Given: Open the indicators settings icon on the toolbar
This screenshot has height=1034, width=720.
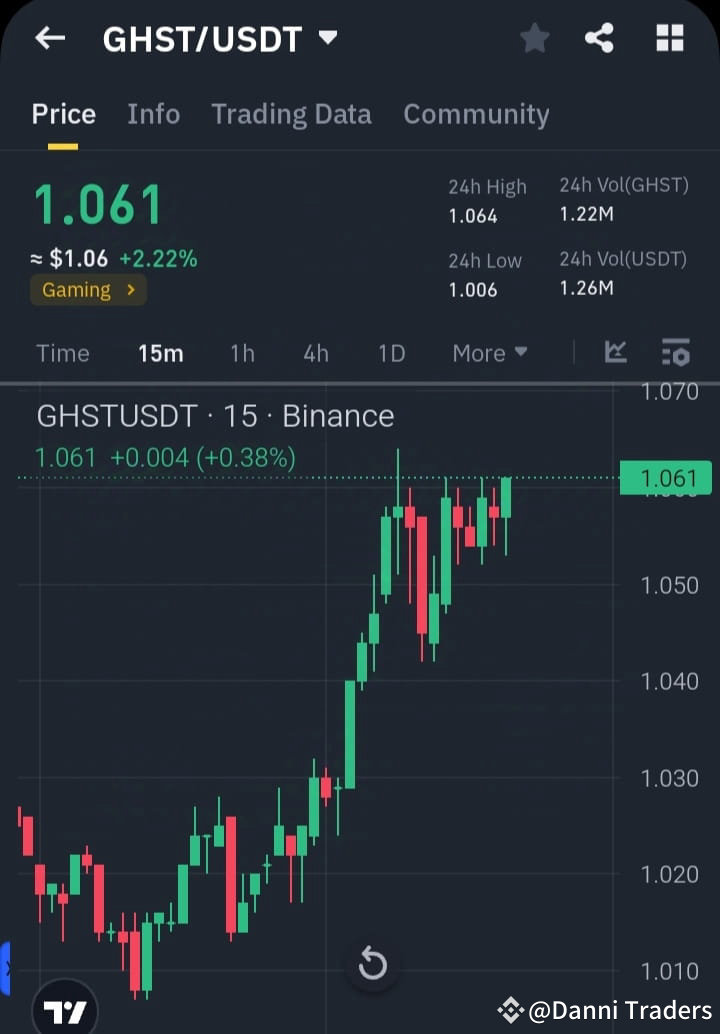Looking at the screenshot, I should coord(675,352).
